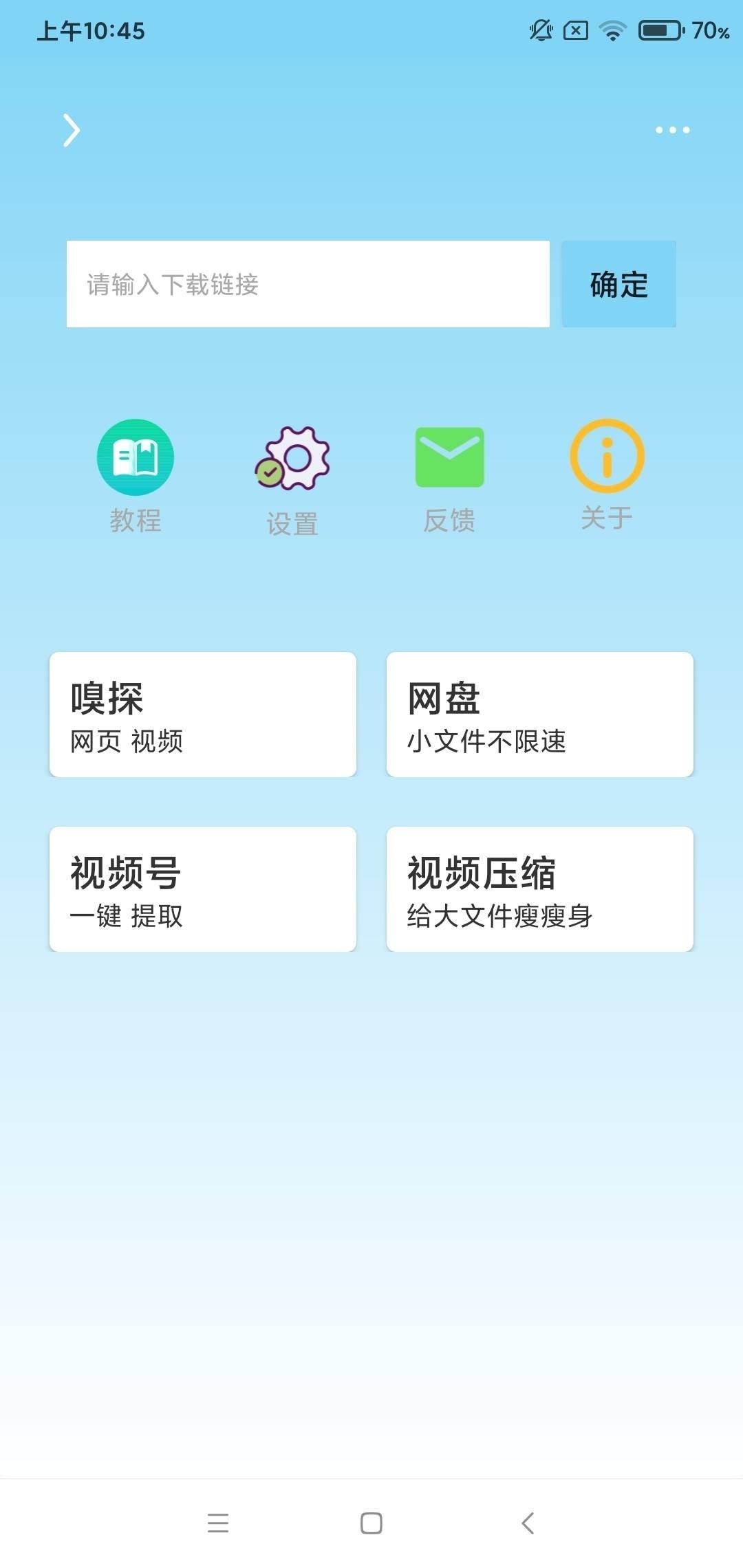
Task: Open the 视频号 one-tap extract card
Action: tap(202, 889)
